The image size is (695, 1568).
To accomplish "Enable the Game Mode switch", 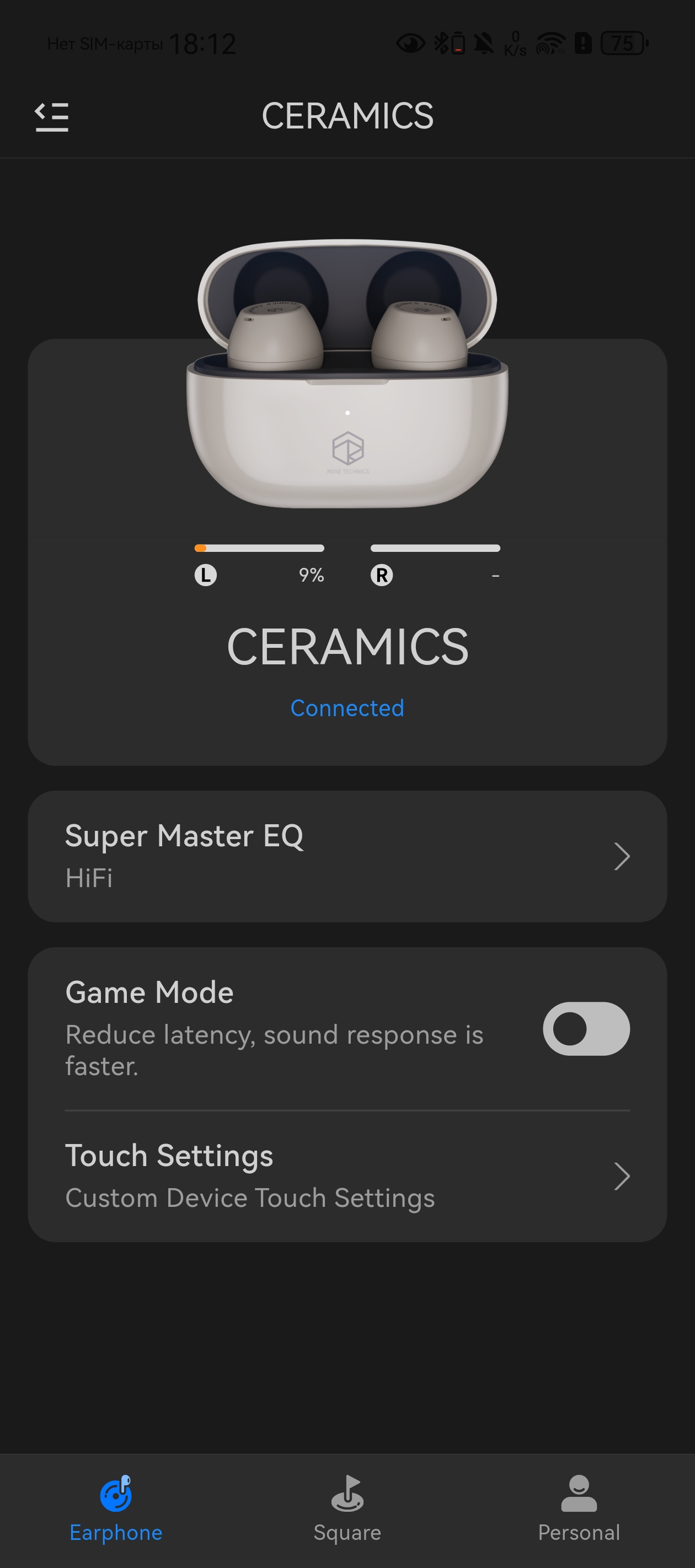I will (585, 1029).
